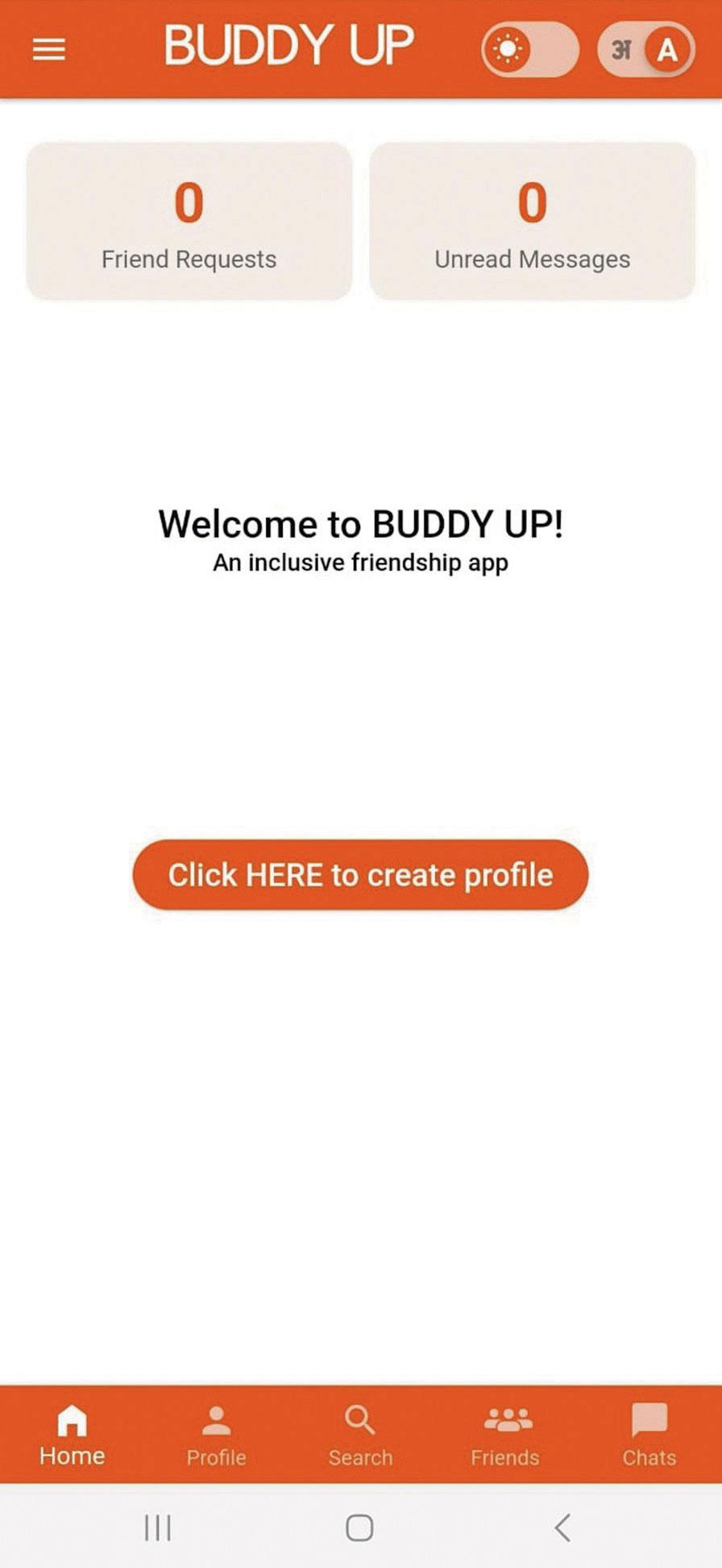Toggle the light/dark theme switch
The image size is (722, 1568).
529,50
